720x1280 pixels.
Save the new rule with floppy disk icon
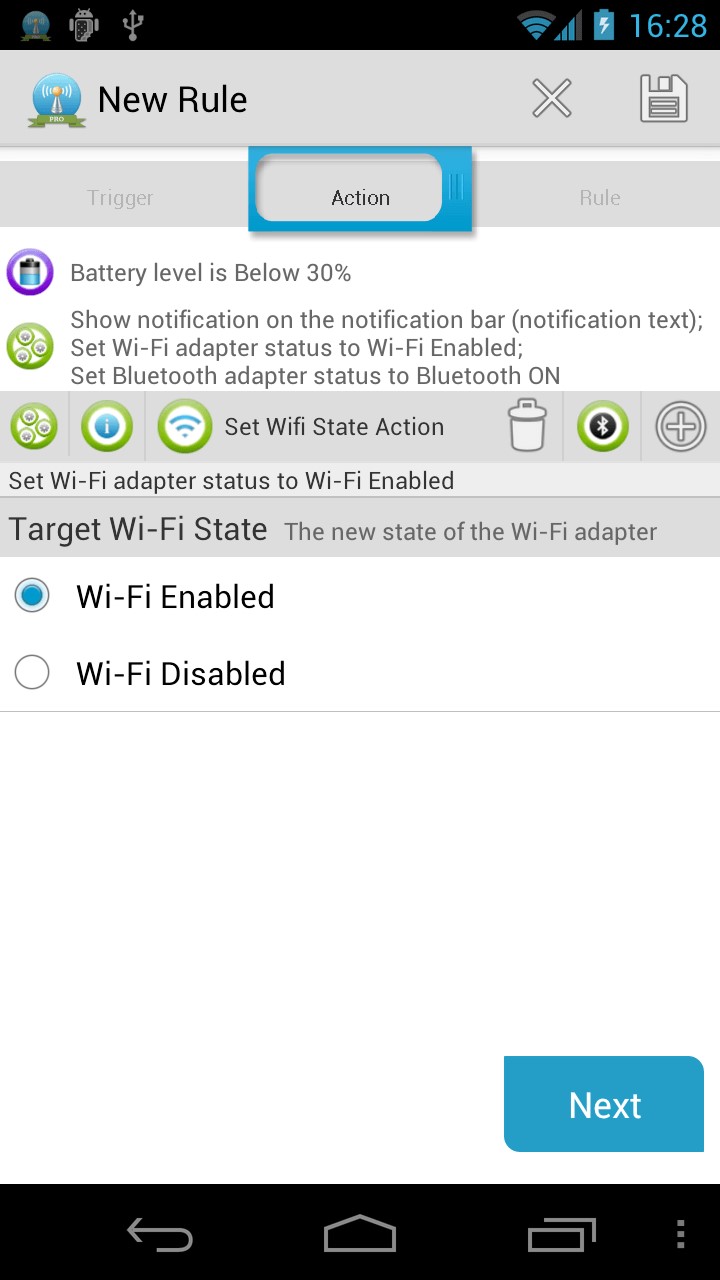(x=663, y=99)
